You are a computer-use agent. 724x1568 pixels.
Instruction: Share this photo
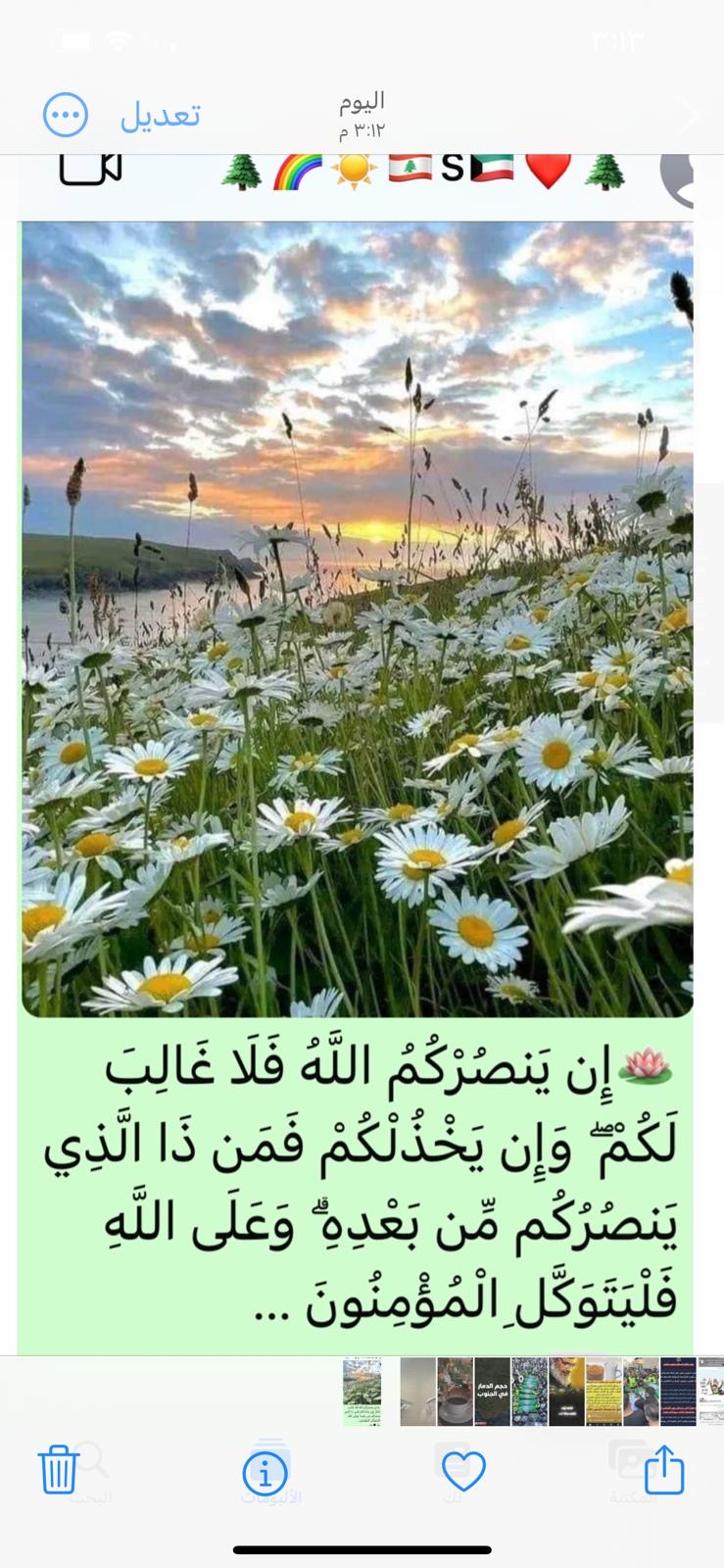click(x=664, y=1469)
